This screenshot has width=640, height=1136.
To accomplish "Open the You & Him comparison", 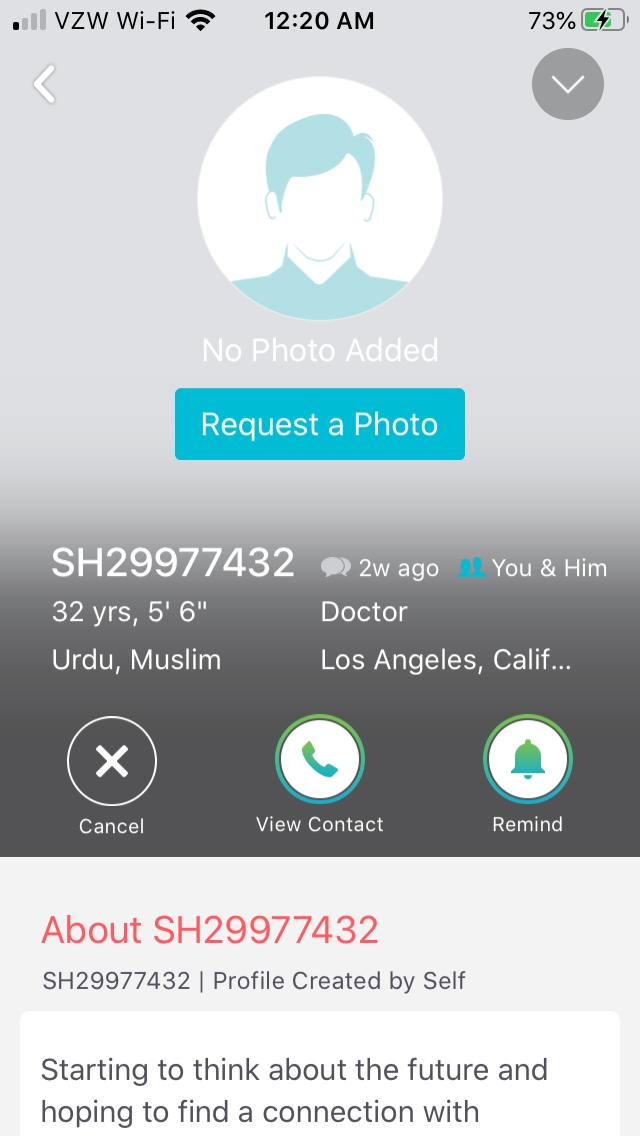I will tap(533, 568).
